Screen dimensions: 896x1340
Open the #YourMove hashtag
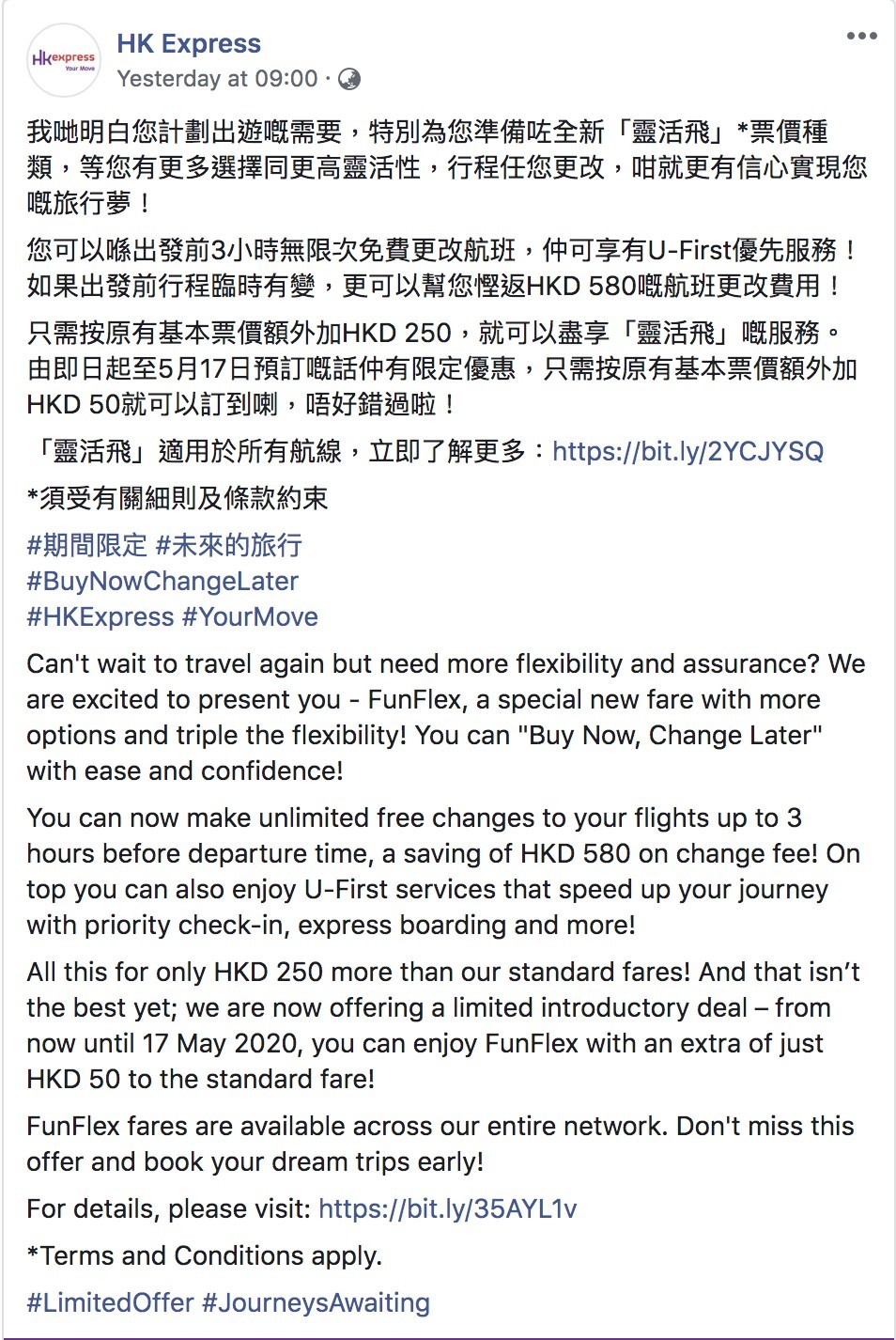click(x=250, y=617)
